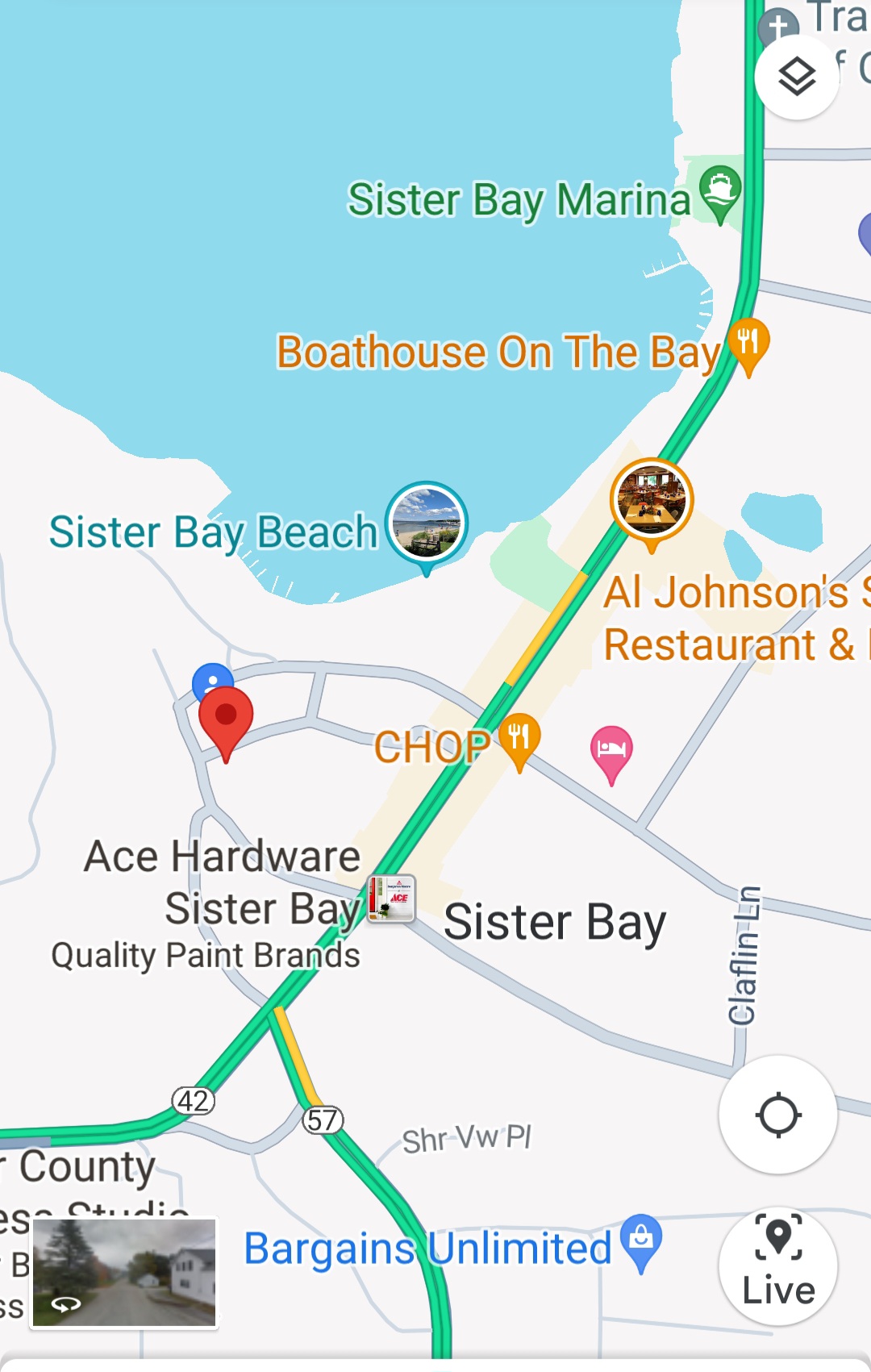This screenshot has height=1372, width=871.
Task: Center map on my location
Action: (x=777, y=1115)
